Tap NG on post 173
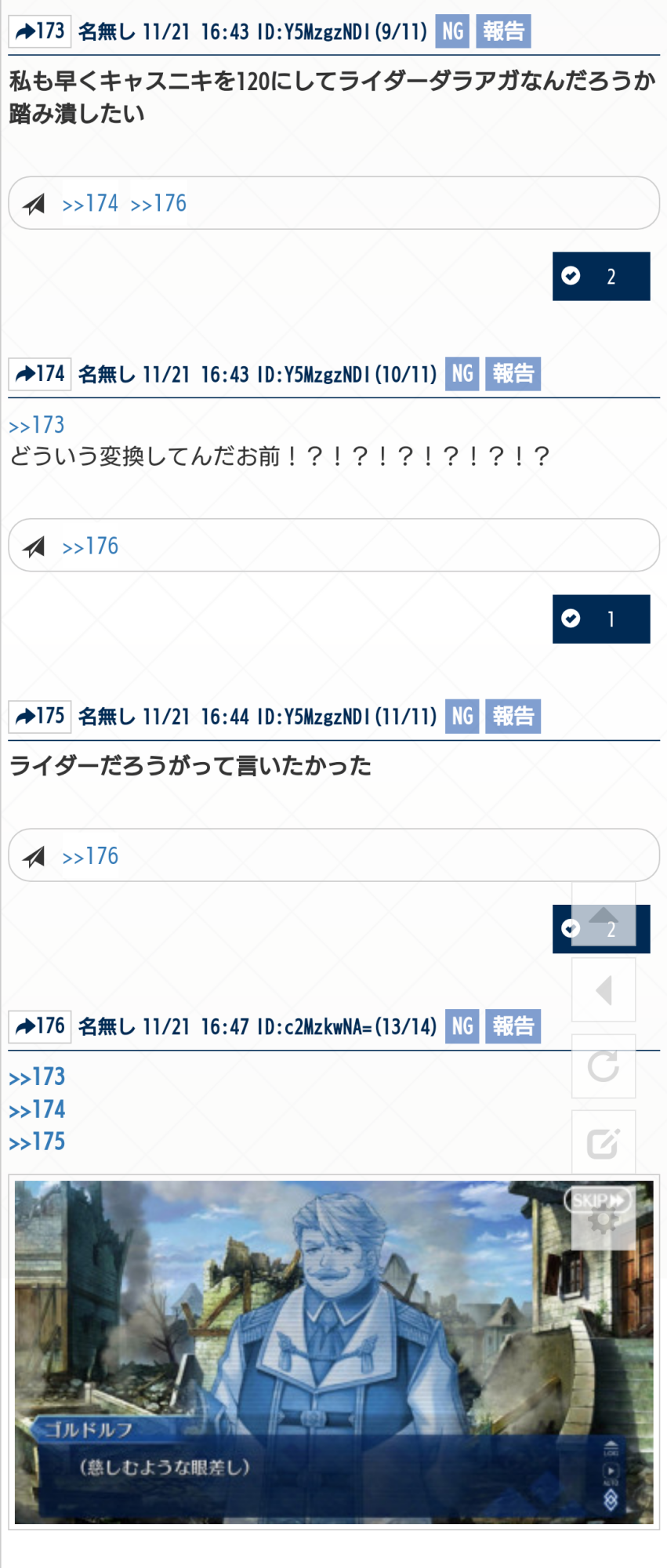Image resolution: width=667 pixels, height=1568 pixels. coord(452,31)
